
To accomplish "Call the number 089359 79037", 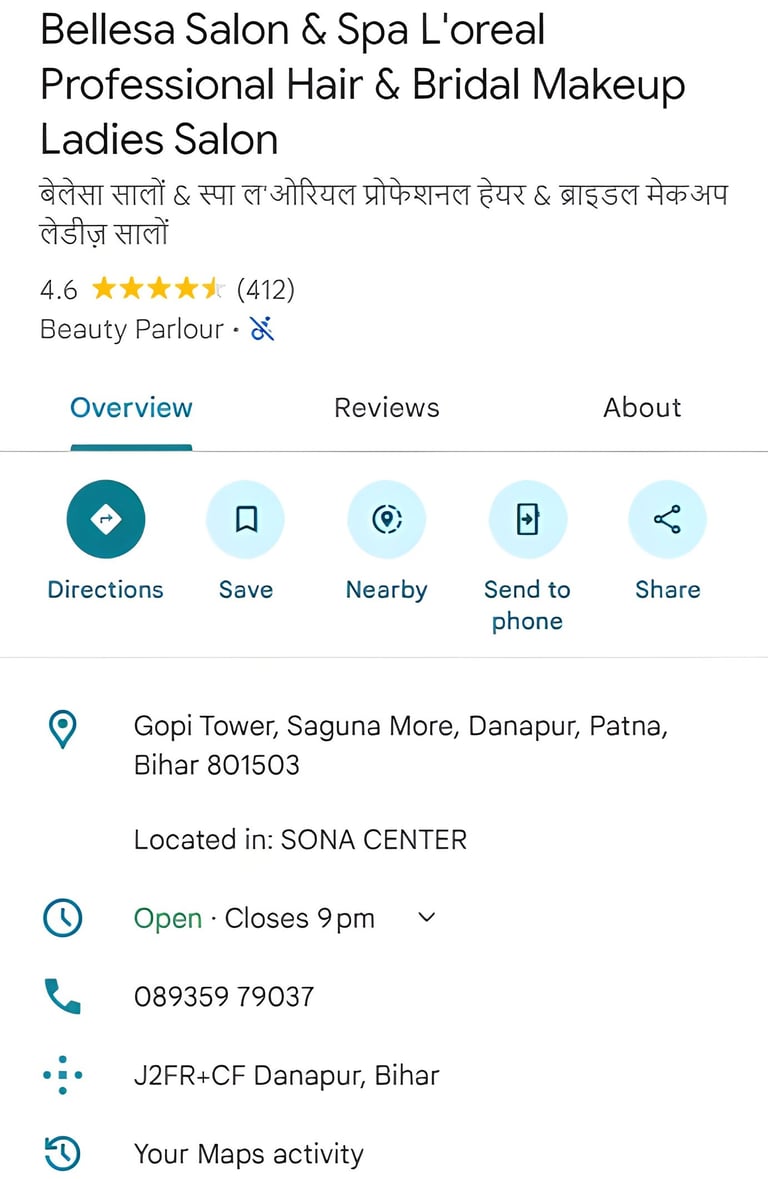I will pos(224,997).
